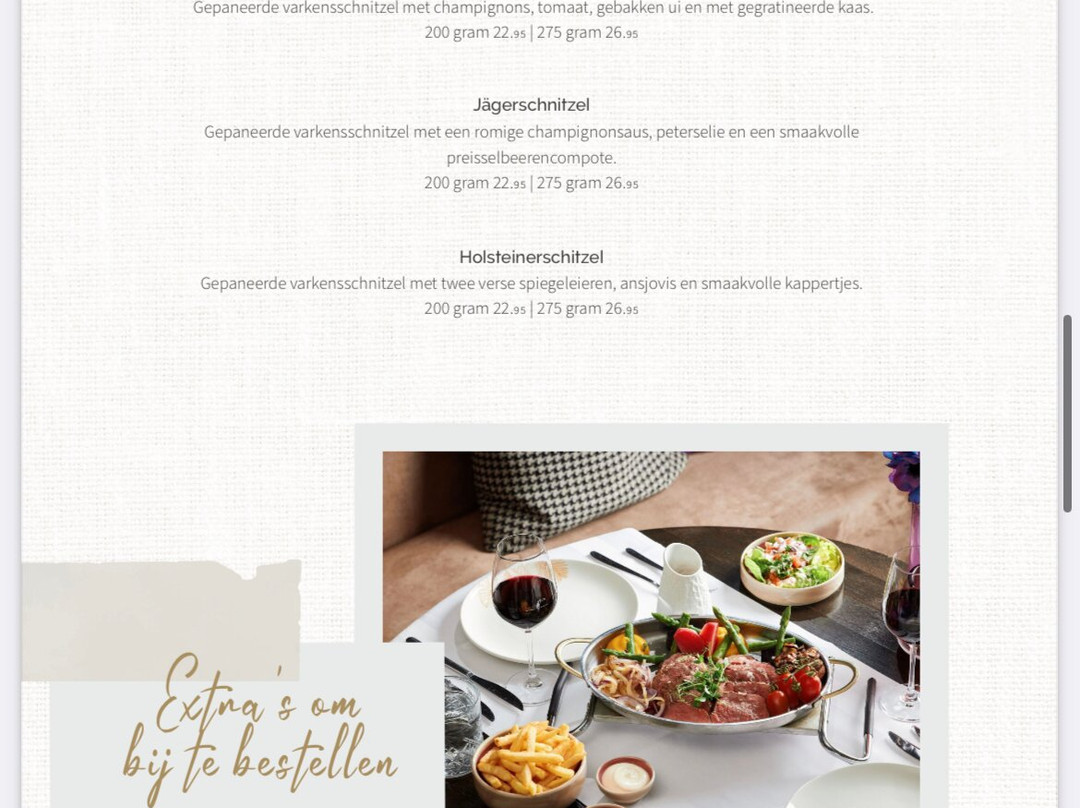Tap the vertical scrollbar on the page edge
Screen dimensions: 1080x808
[1067, 398]
